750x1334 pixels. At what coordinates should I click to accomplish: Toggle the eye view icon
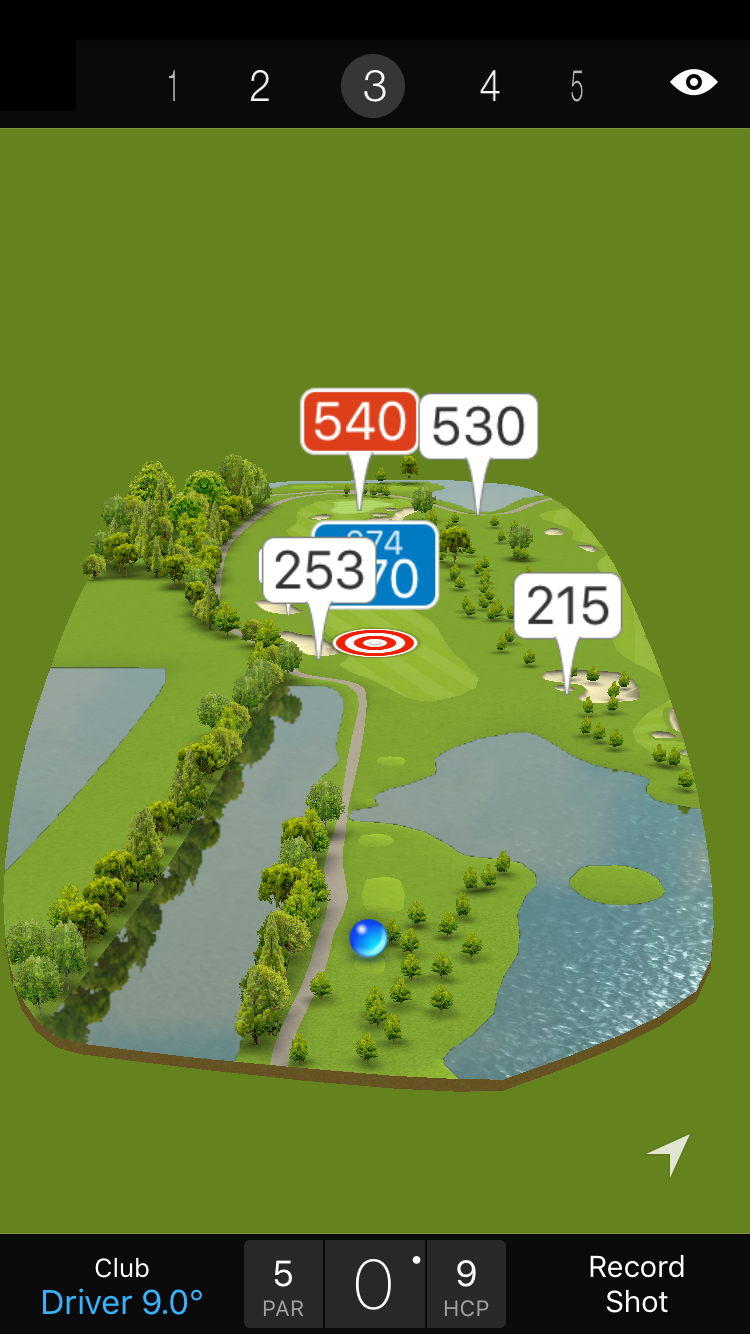point(693,82)
